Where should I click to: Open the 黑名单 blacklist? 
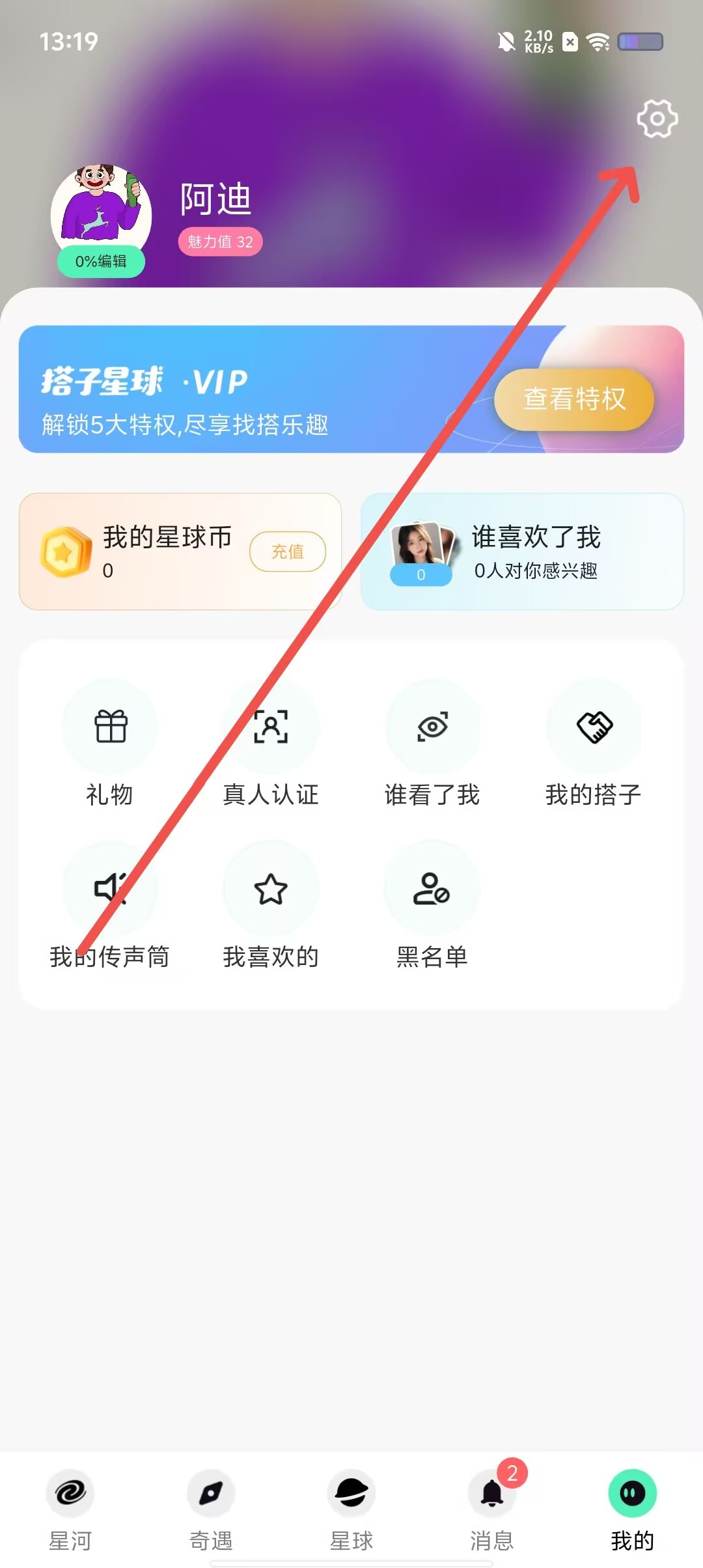pos(432,906)
